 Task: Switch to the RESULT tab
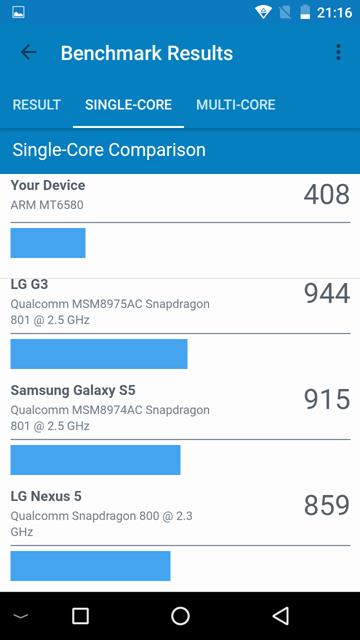click(x=36, y=105)
